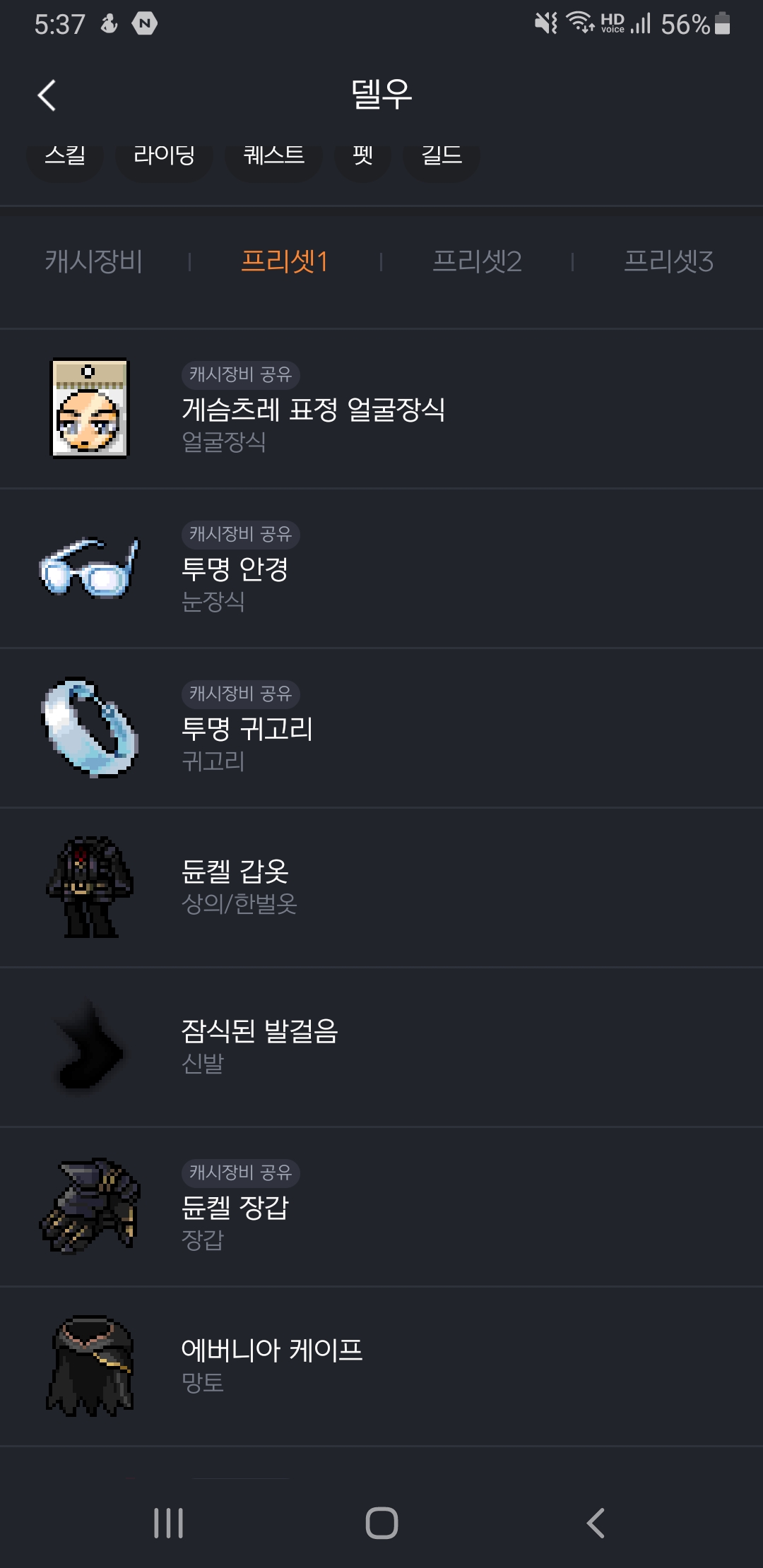Tap the system home button

tap(381, 1523)
